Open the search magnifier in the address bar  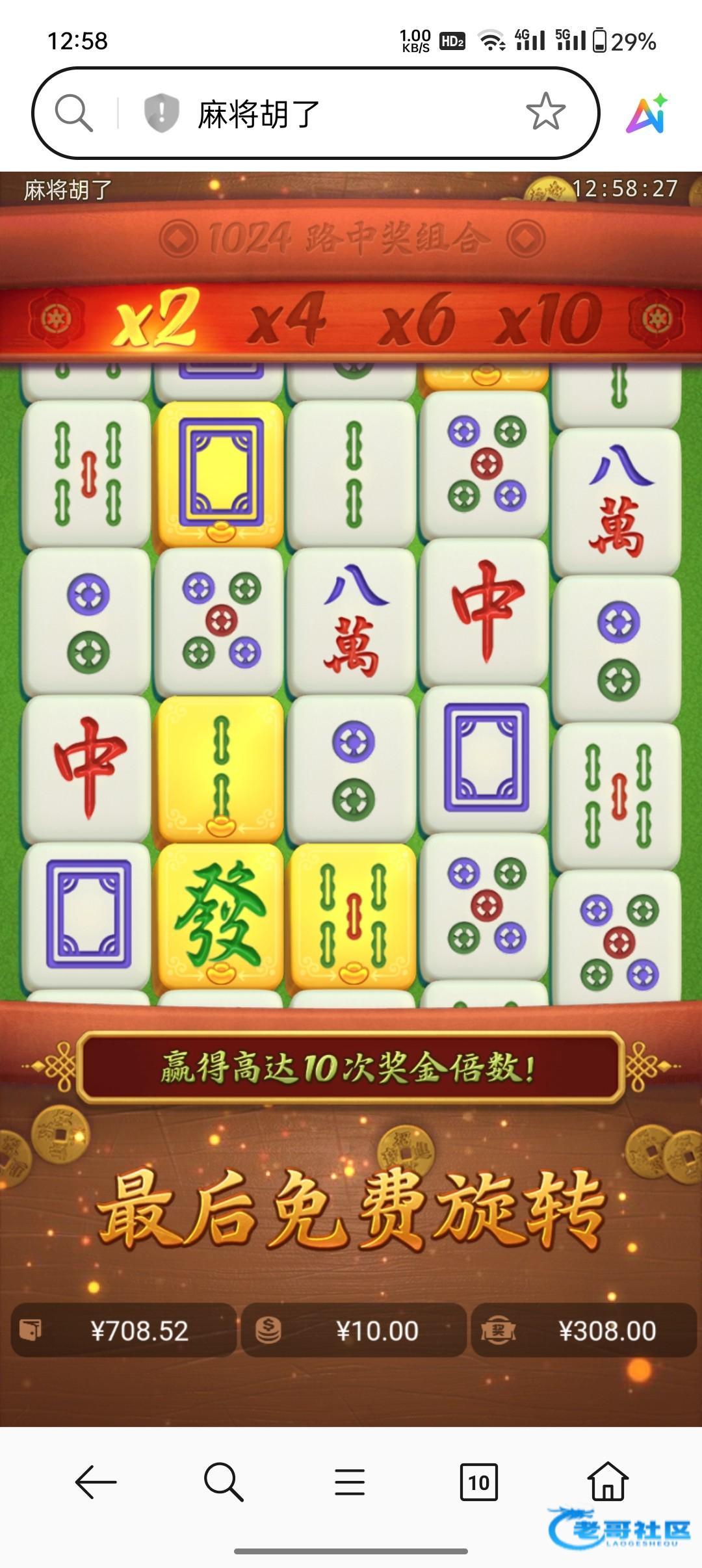pos(73,113)
